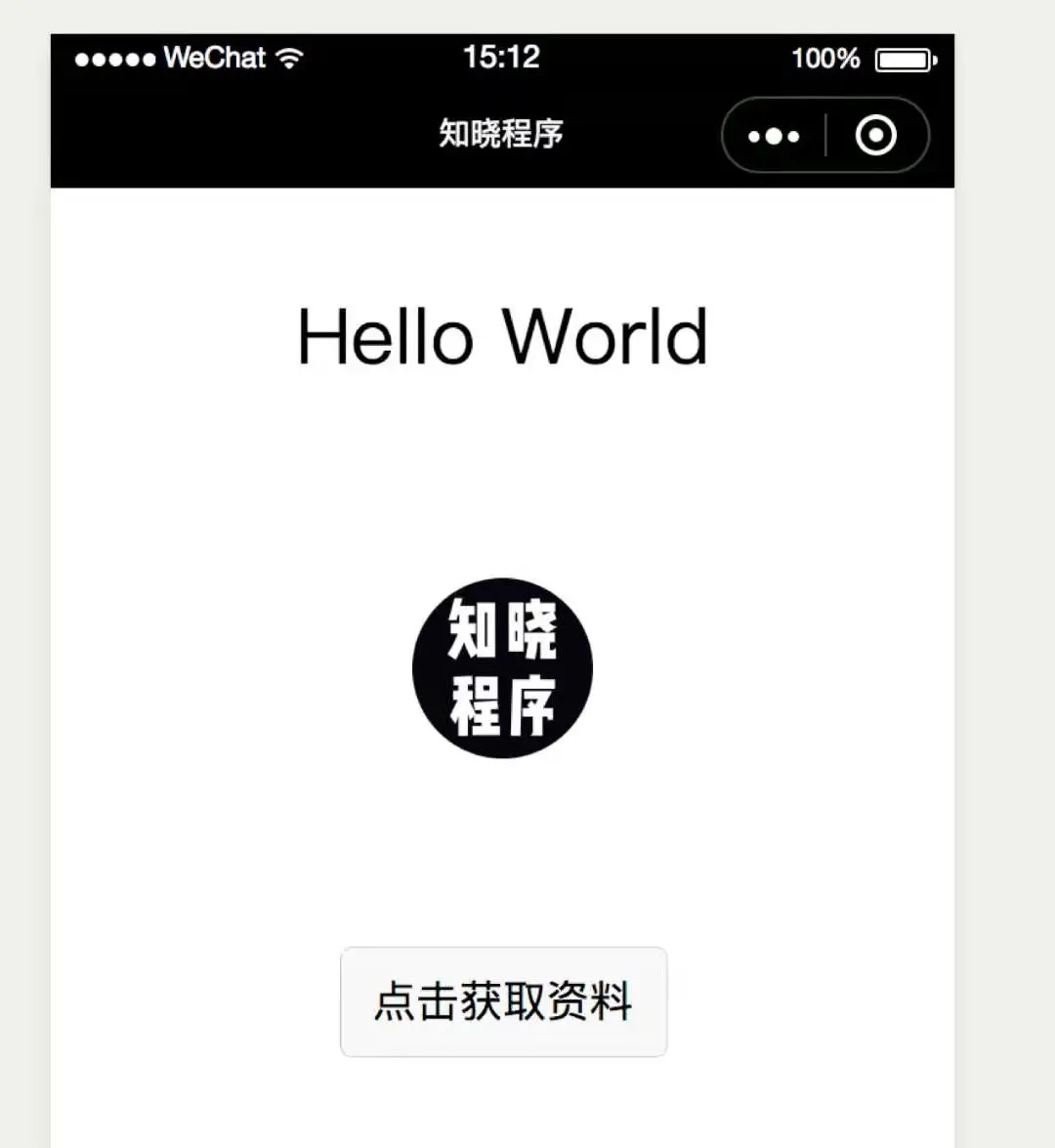The width and height of the screenshot is (1055, 1148).
Task: Tap the 点击获取资料 button
Action: (x=503, y=1001)
